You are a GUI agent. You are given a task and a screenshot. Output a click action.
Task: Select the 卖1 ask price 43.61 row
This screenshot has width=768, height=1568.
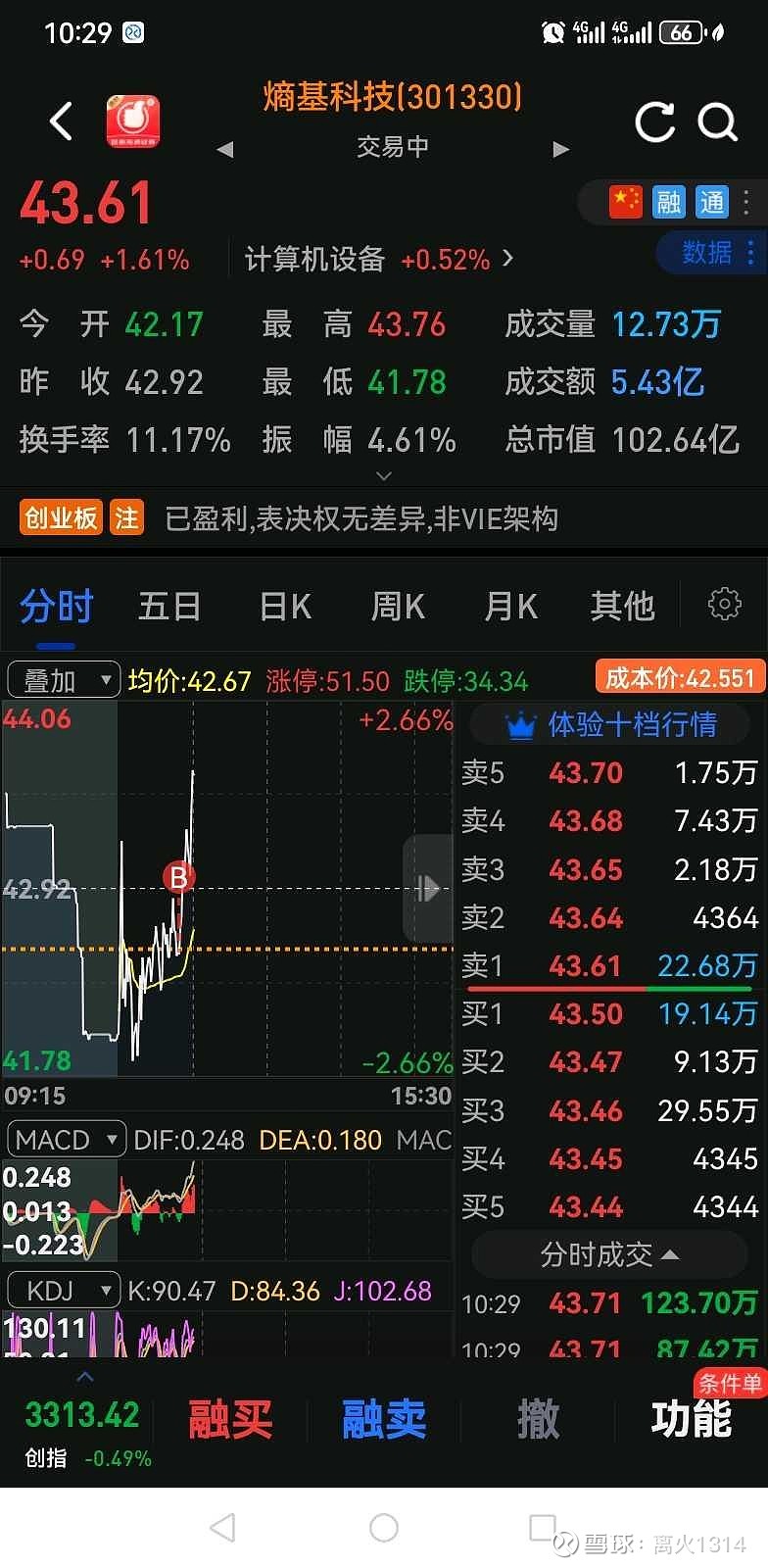point(607,966)
